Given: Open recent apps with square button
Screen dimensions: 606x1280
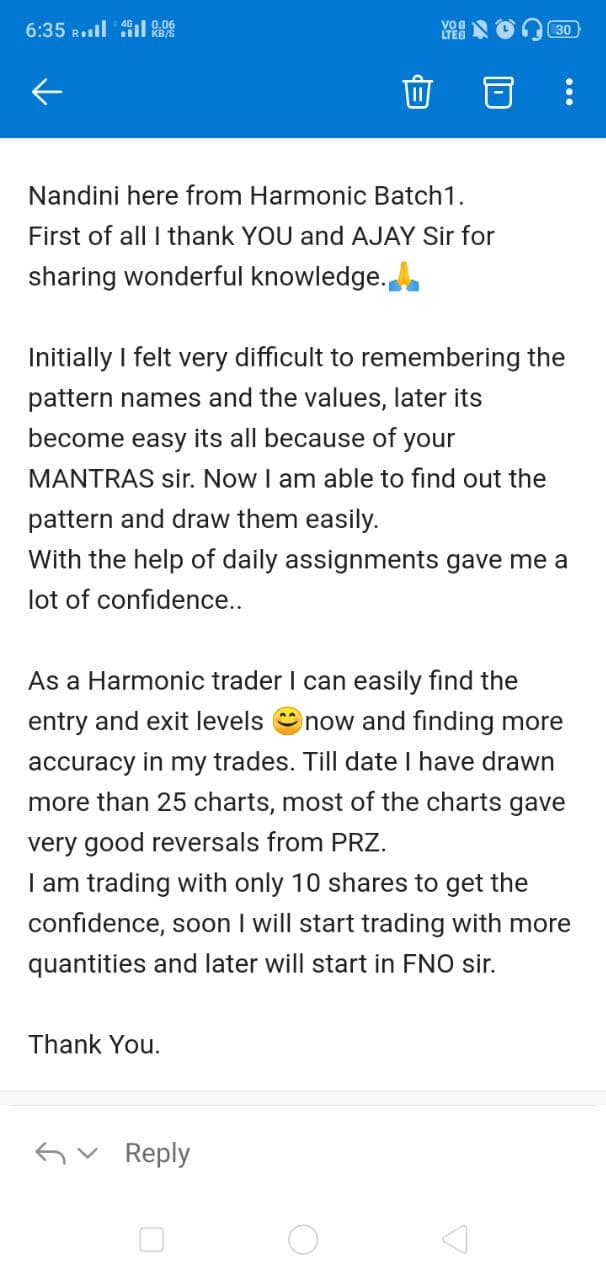Looking at the screenshot, I should [x=152, y=1240].
